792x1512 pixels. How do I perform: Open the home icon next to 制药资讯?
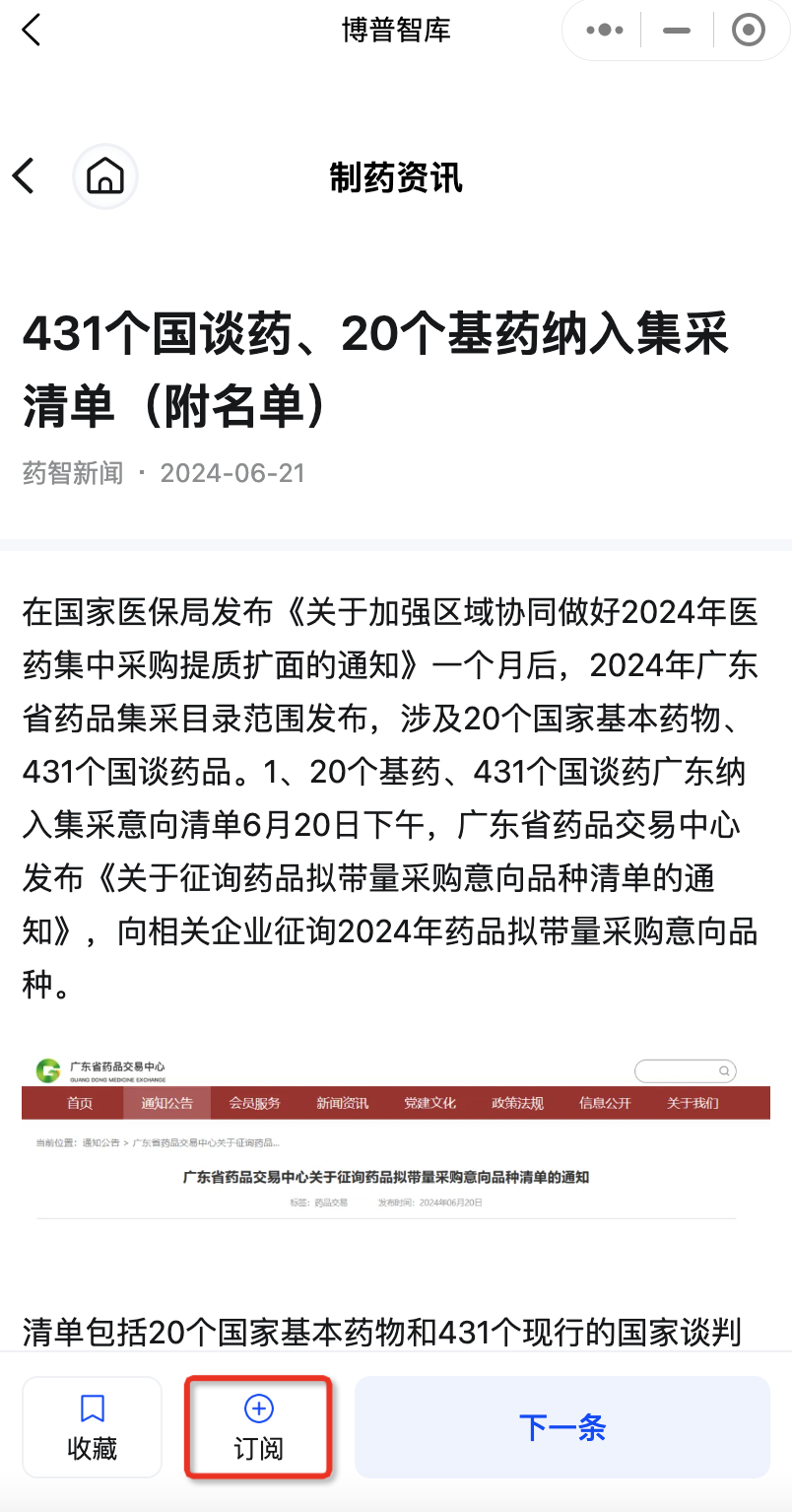point(105,176)
